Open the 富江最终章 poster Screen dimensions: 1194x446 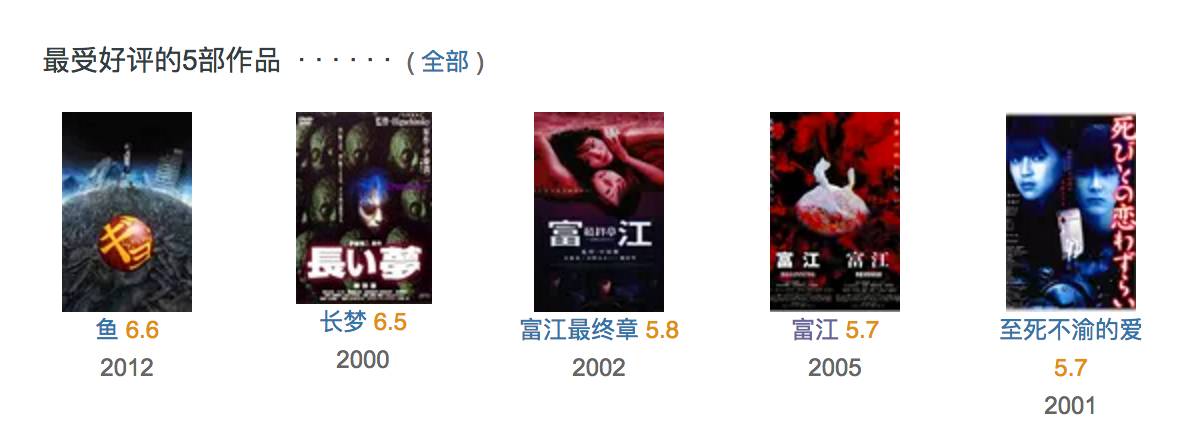pyautogui.click(x=599, y=212)
